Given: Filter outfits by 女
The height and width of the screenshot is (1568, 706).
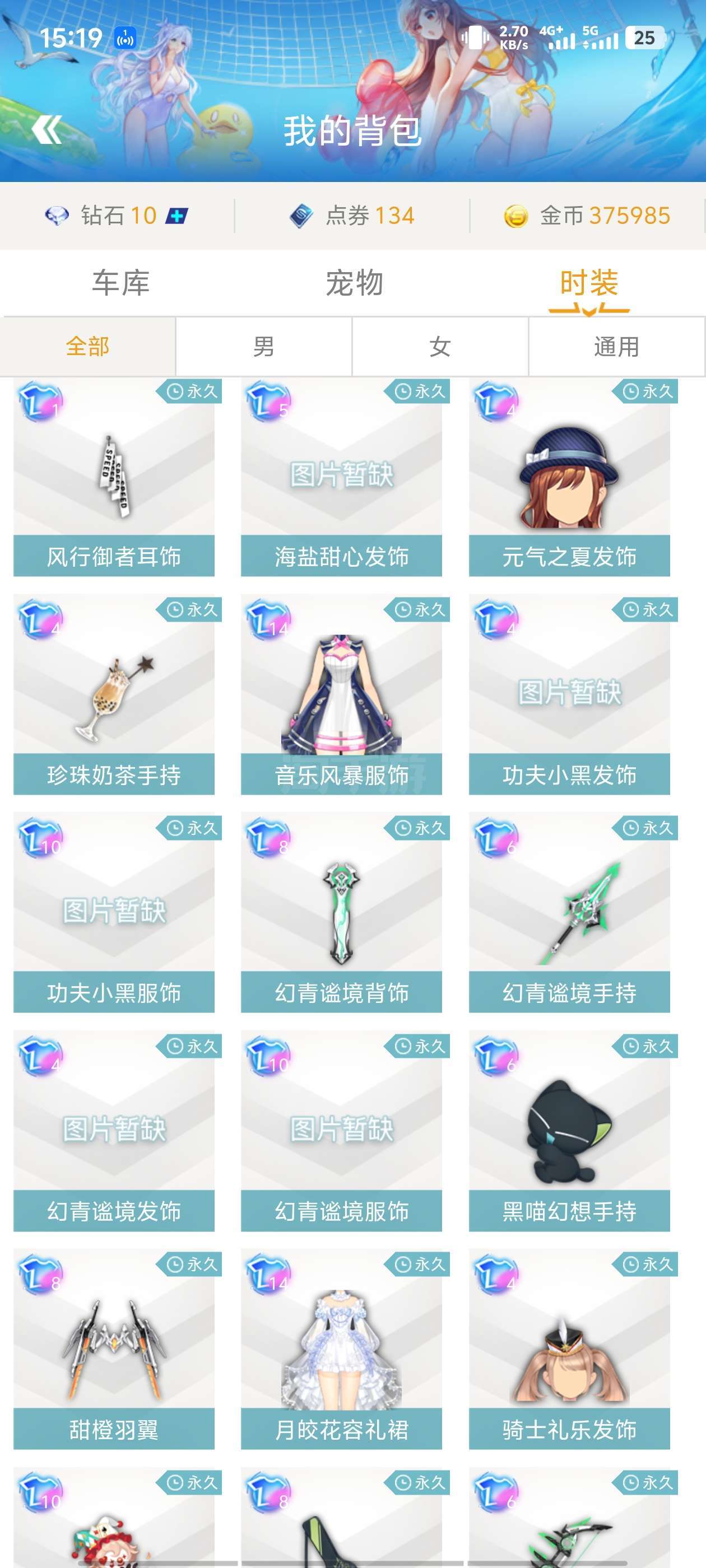Looking at the screenshot, I should click(440, 347).
